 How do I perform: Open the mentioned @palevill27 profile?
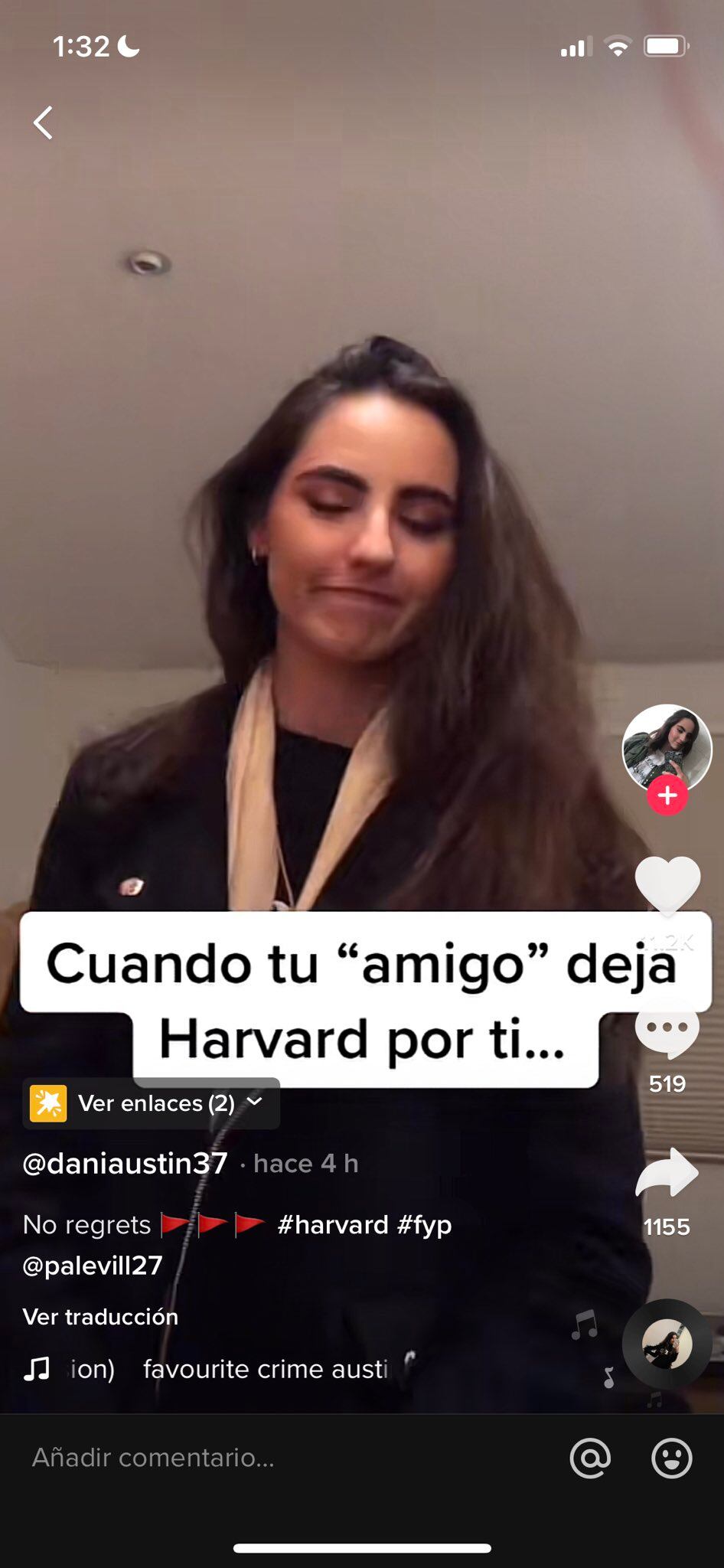pos(93,1266)
